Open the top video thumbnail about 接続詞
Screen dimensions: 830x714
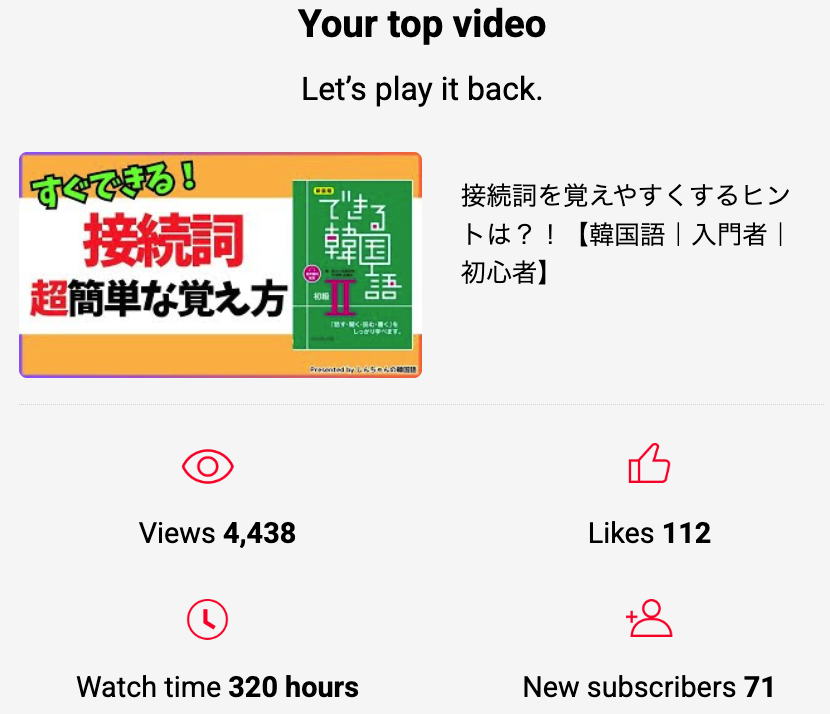(x=220, y=265)
